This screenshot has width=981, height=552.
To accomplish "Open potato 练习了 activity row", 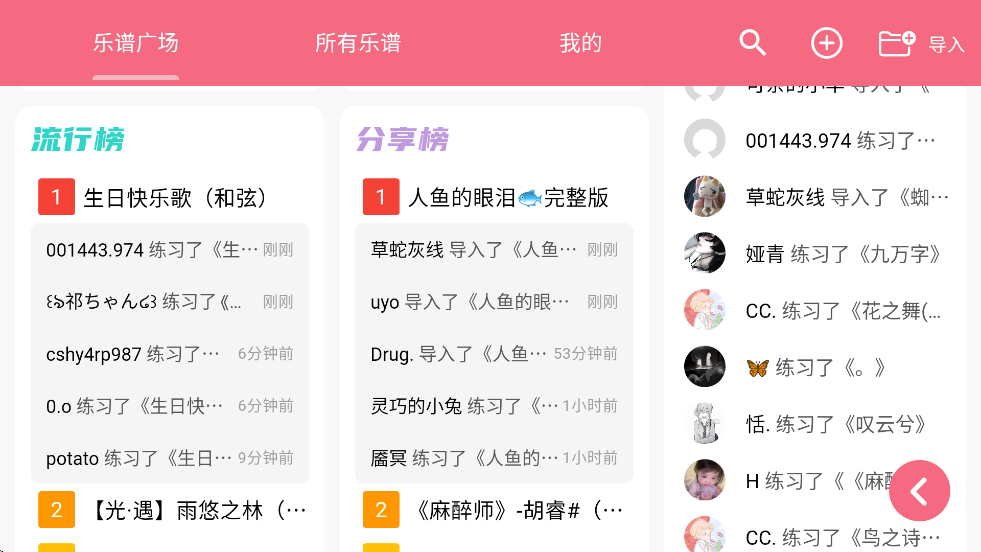I will pos(169,458).
